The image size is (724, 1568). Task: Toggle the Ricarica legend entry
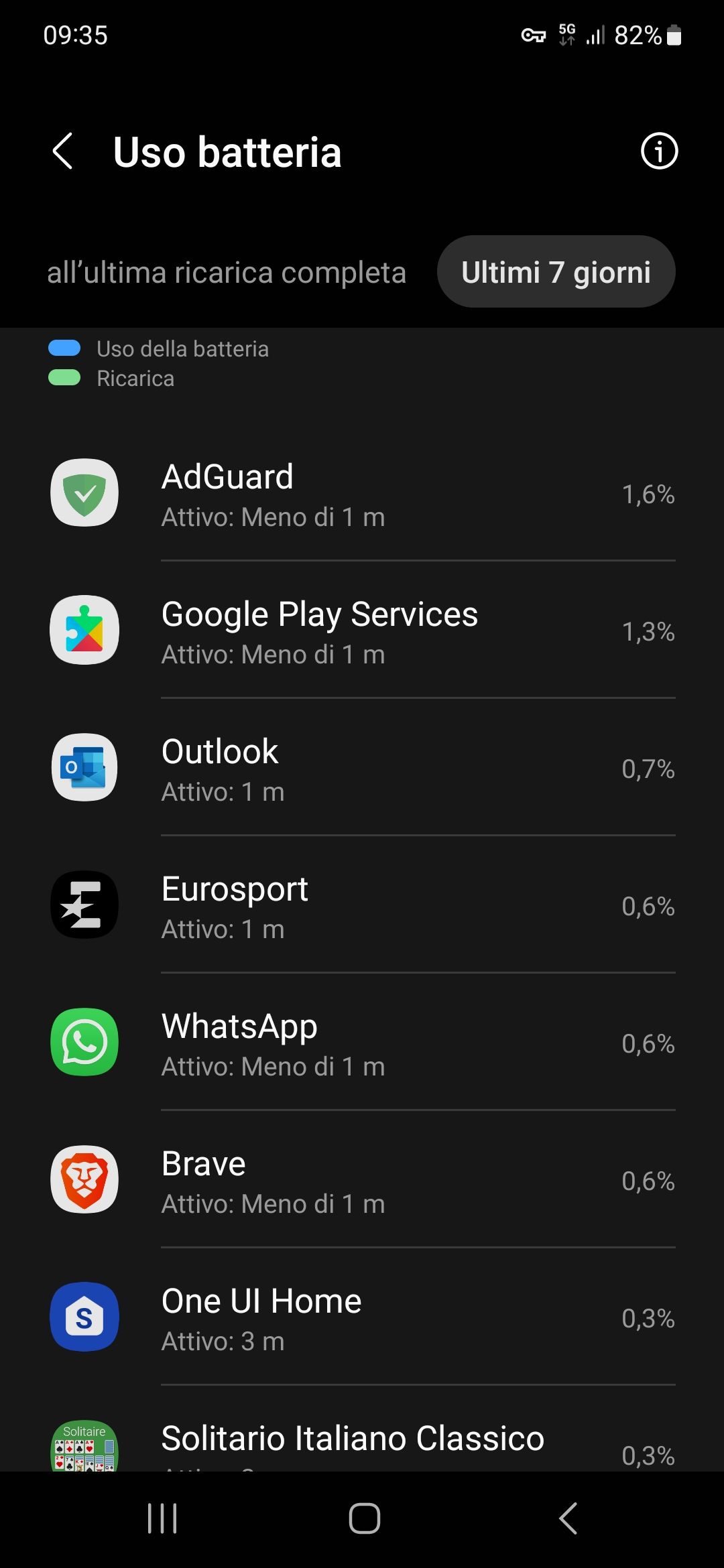pyautogui.click(x=111, y=378)
